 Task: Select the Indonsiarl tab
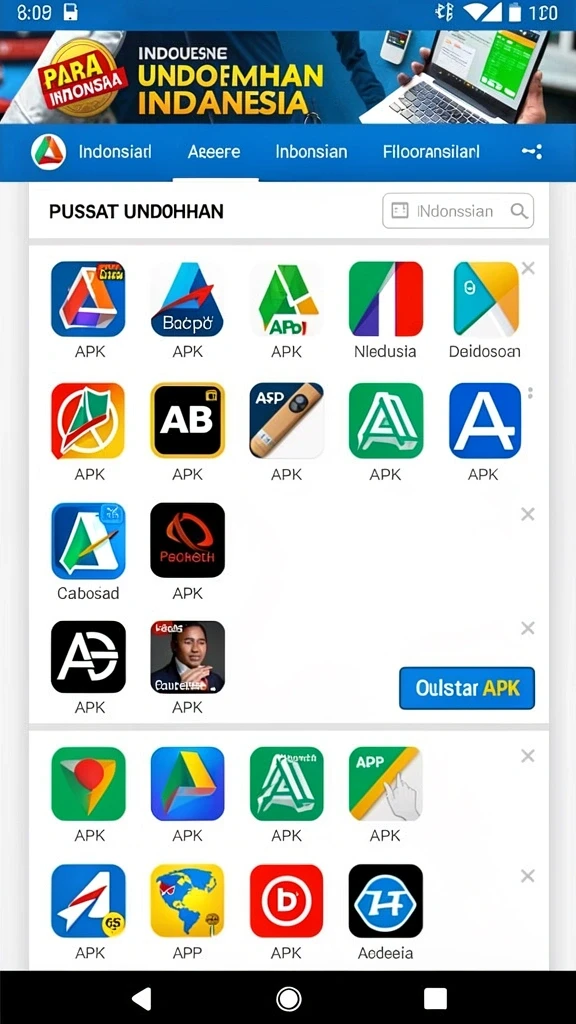click(115, 152)
